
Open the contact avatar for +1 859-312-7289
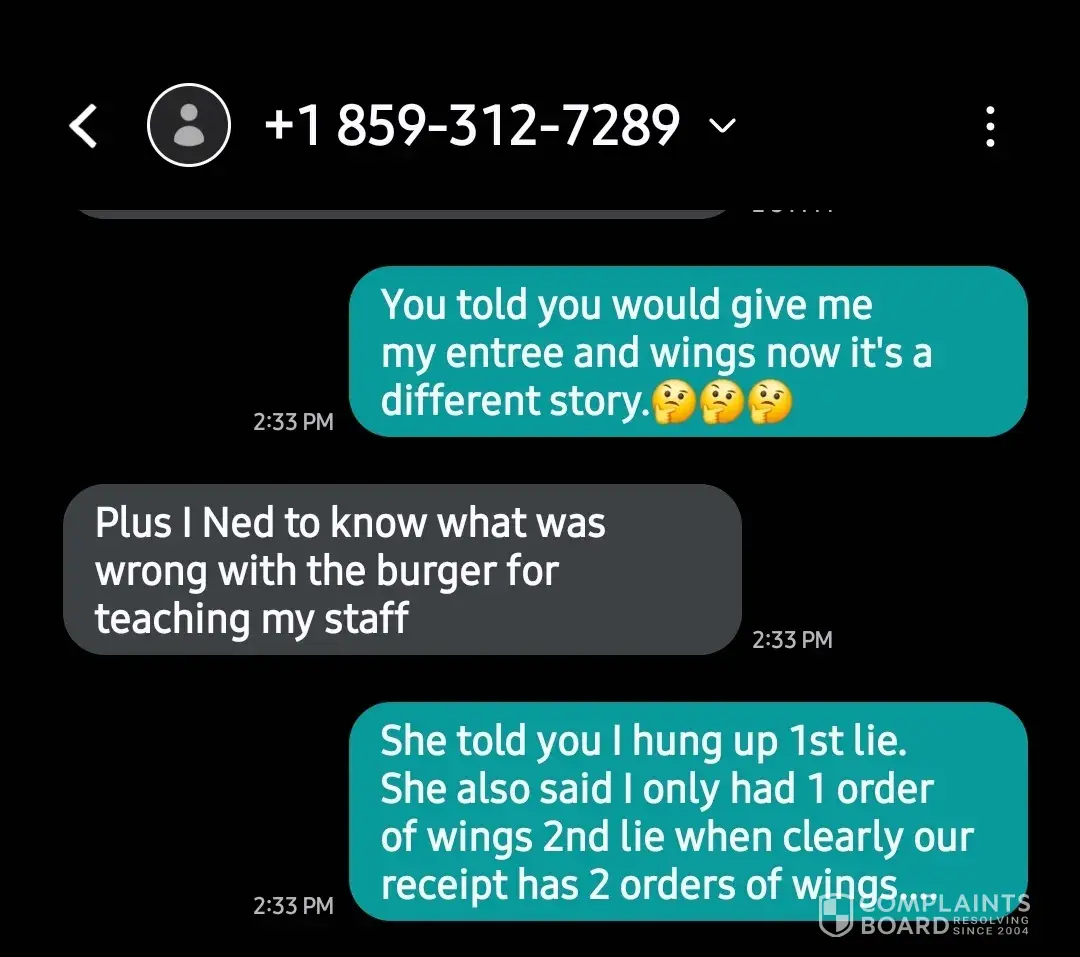(189, 126)
